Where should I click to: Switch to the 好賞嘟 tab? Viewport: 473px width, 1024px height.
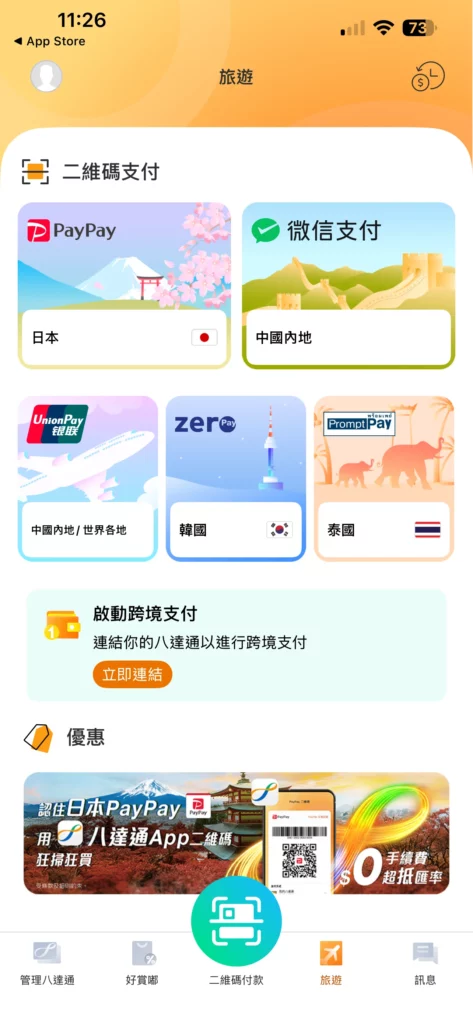(x=142, y=963)
